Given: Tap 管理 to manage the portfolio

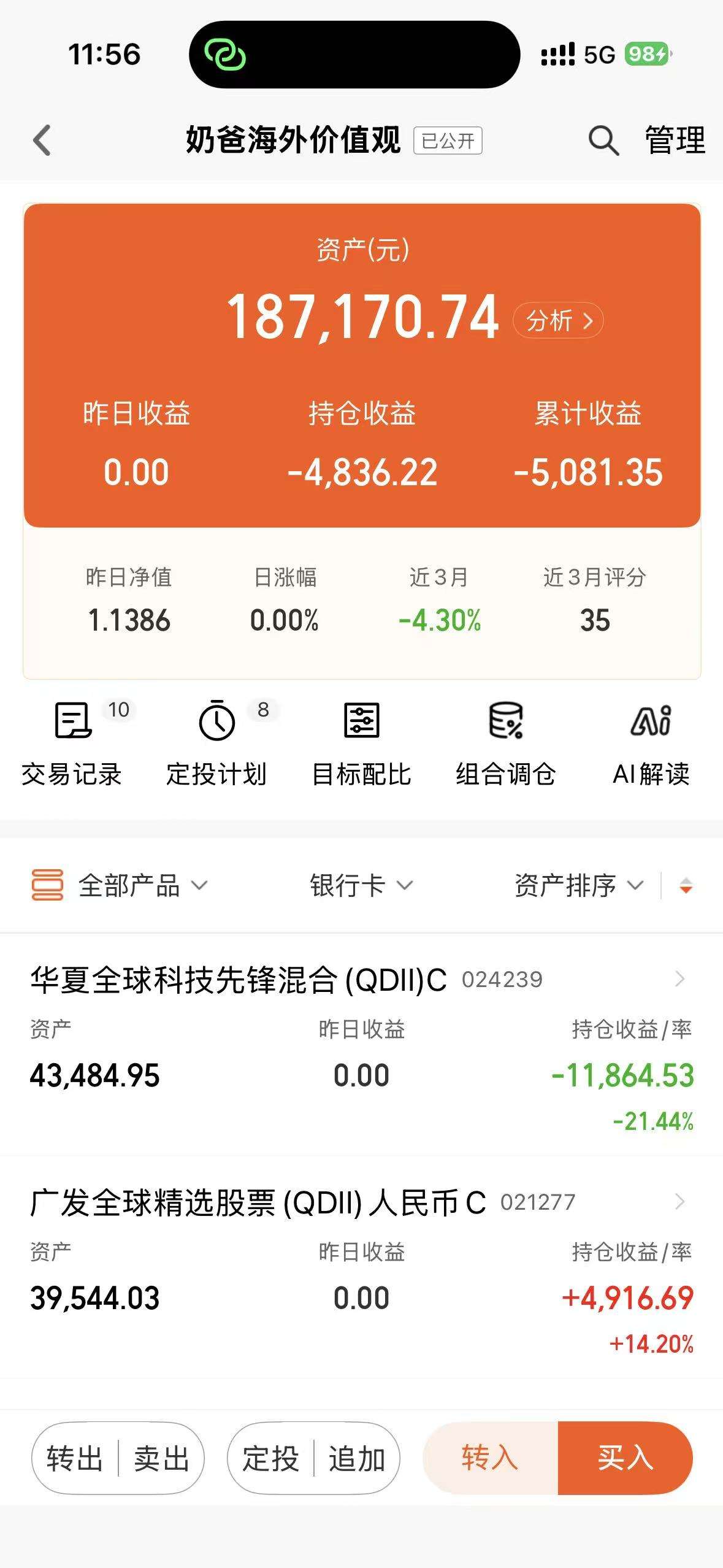Looking at the screenshot, I should pos(675,140).
